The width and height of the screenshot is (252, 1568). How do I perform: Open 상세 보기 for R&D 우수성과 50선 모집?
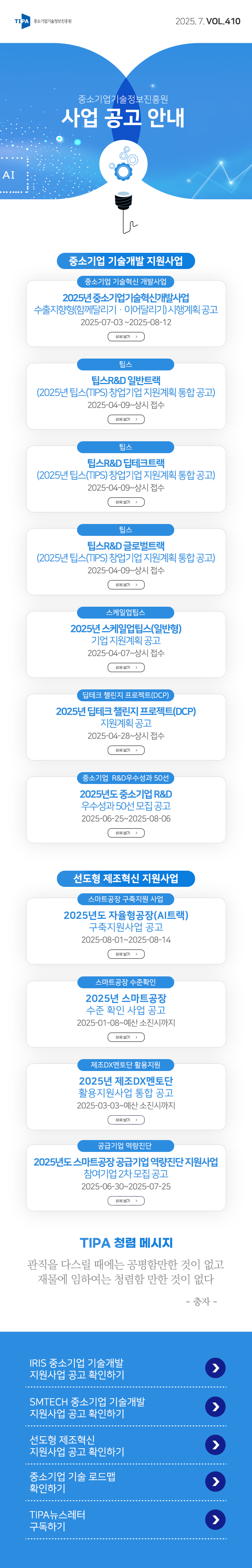point(126,833)
